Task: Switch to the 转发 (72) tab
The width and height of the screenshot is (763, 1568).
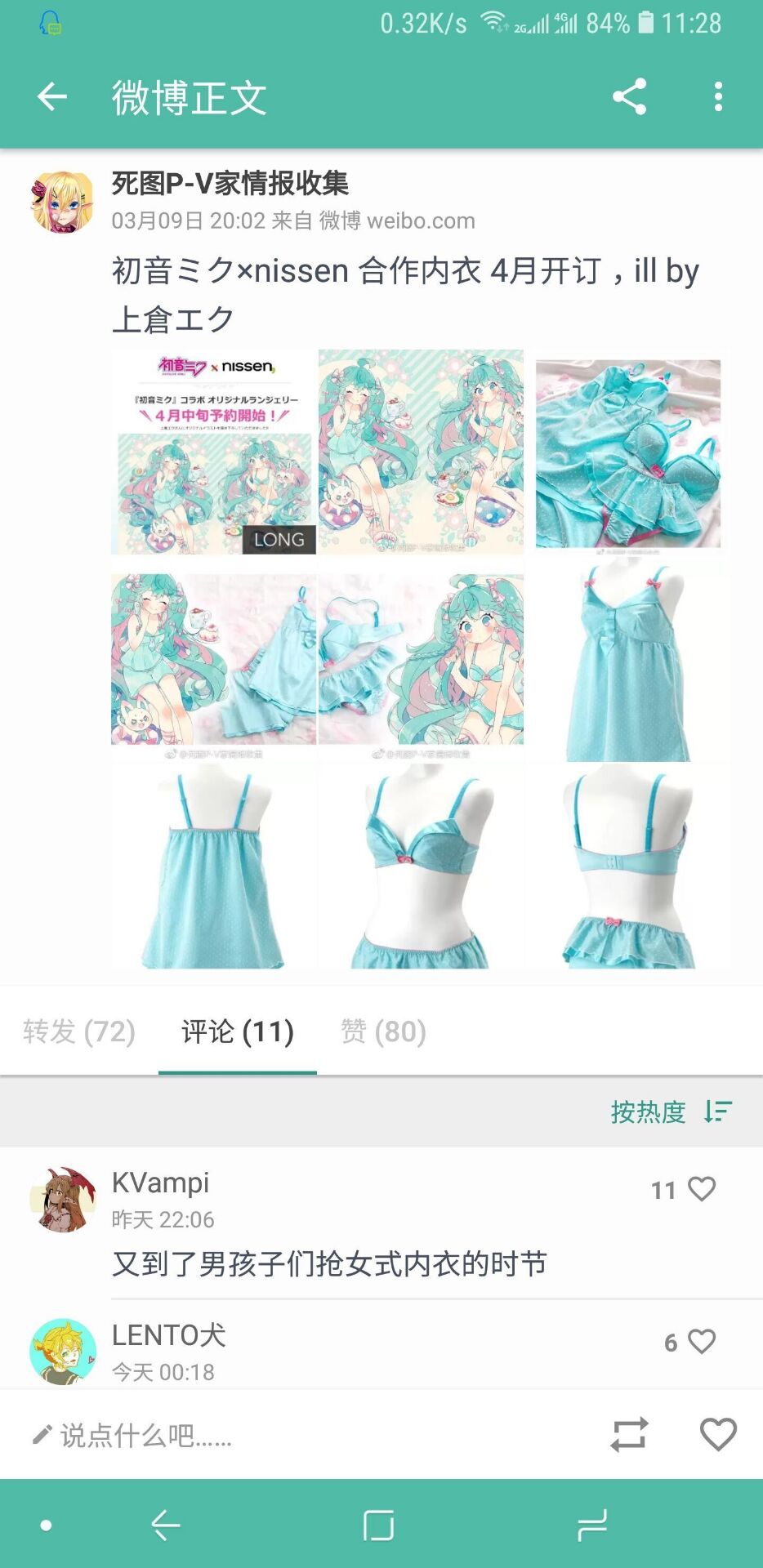Action: pos(79,1031)
